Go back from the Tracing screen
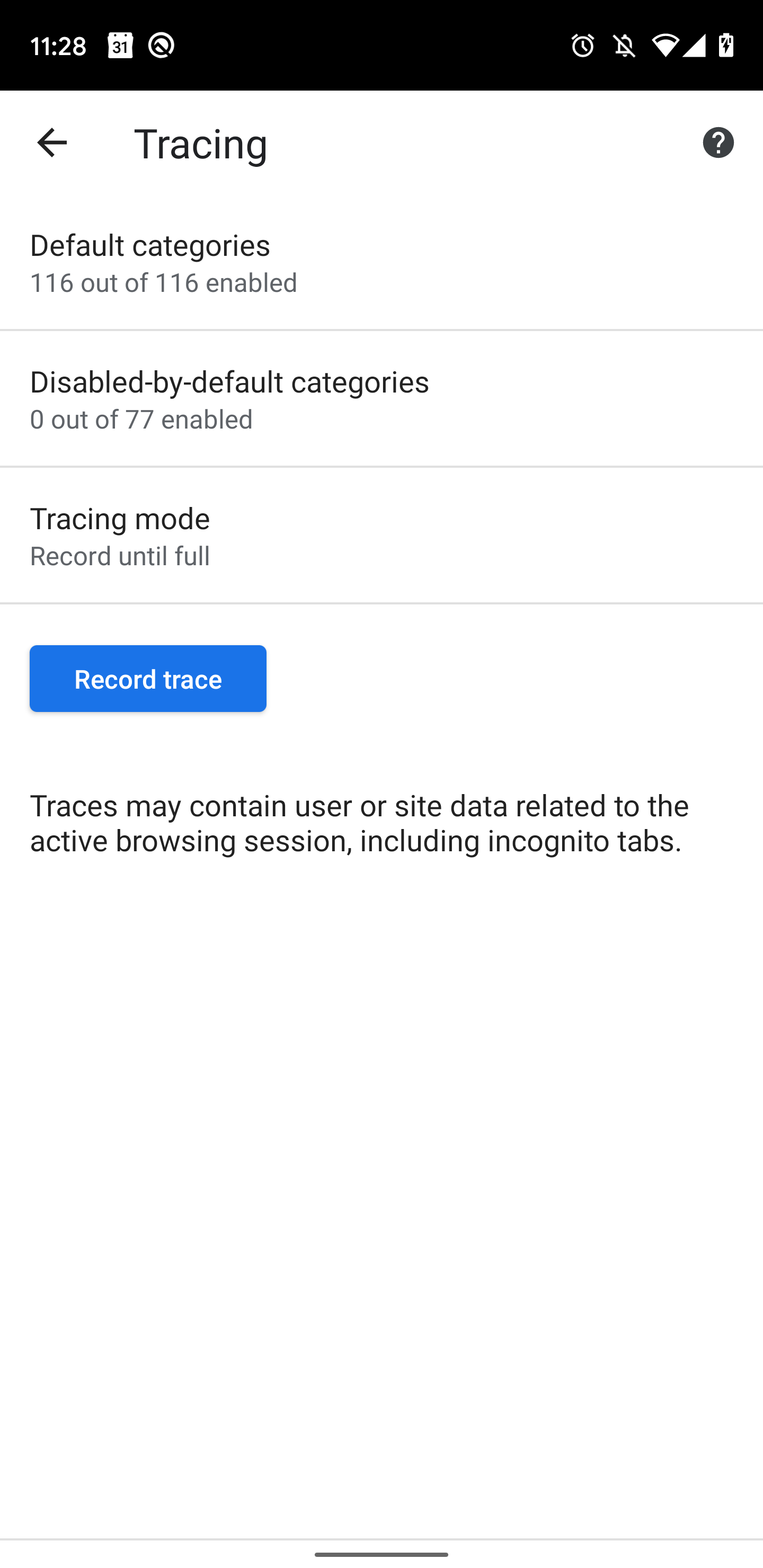Viewport: 763px width, 1568px height. pyautogui.click(x=52, y=143)
